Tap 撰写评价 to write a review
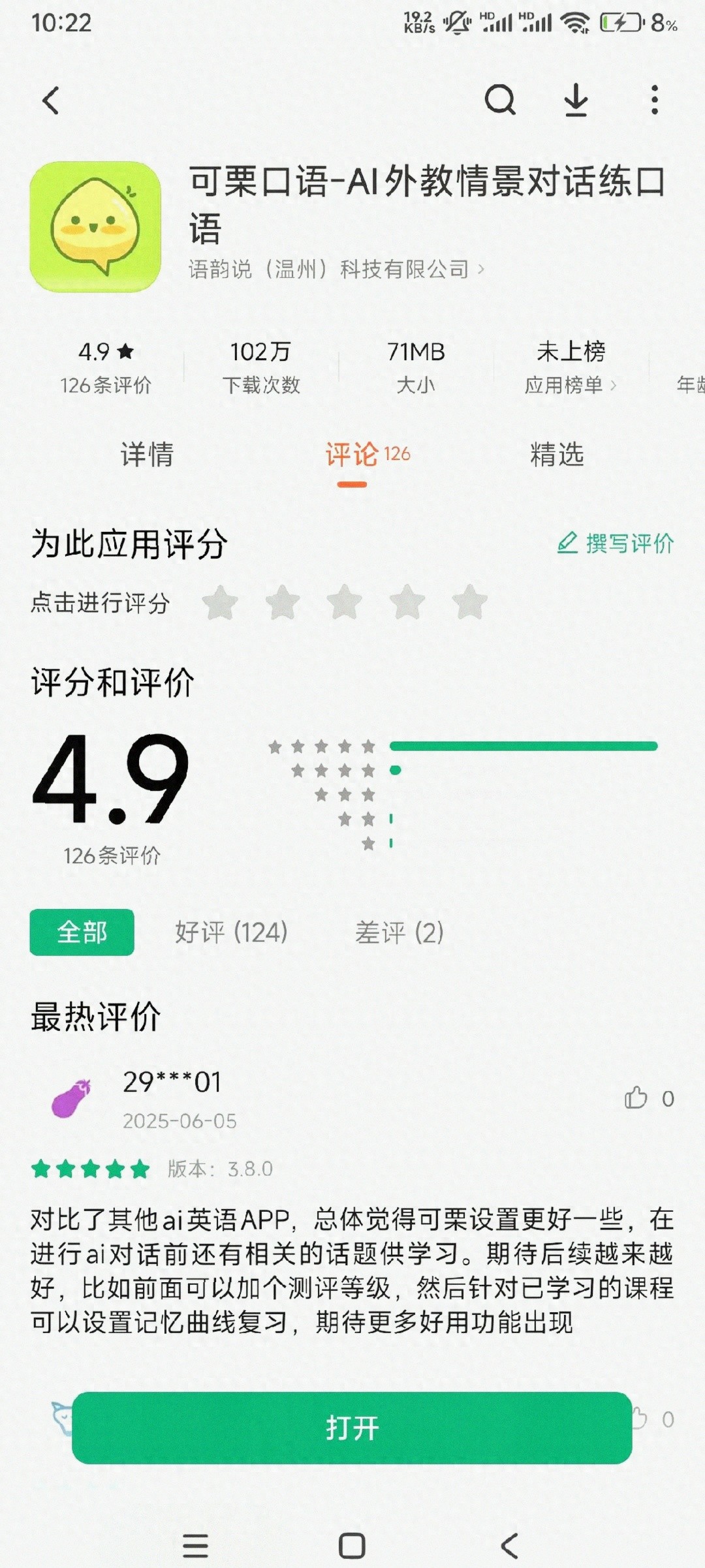Screen dimensions: 705x1568 coord(616,543)
